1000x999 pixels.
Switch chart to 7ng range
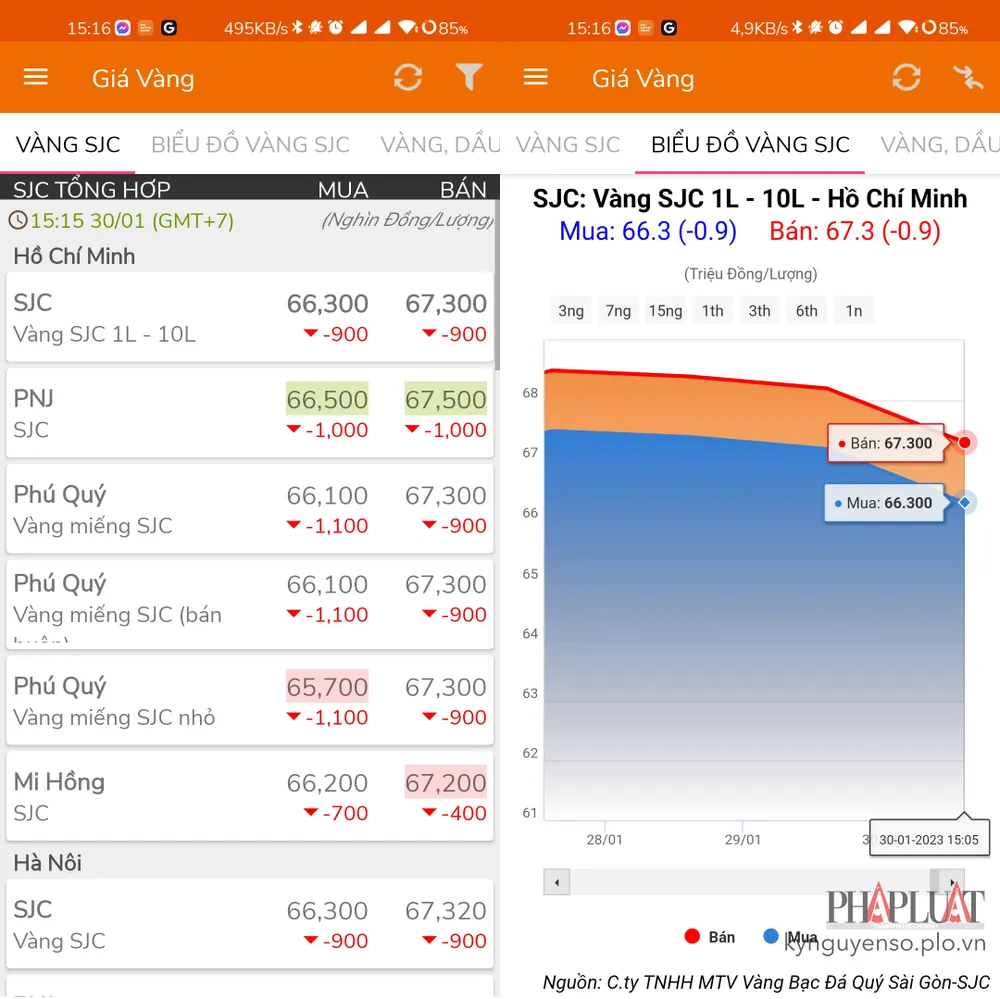(618, 311)
